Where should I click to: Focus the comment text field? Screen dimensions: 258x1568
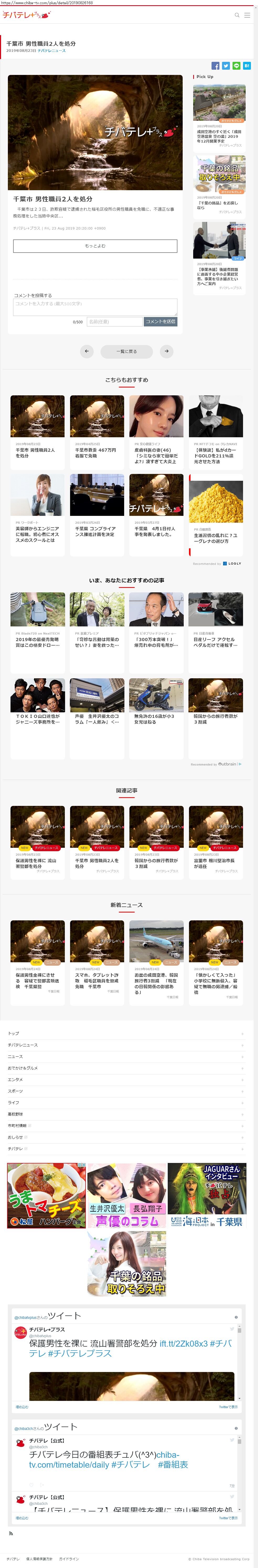click(x=95, y=307)
